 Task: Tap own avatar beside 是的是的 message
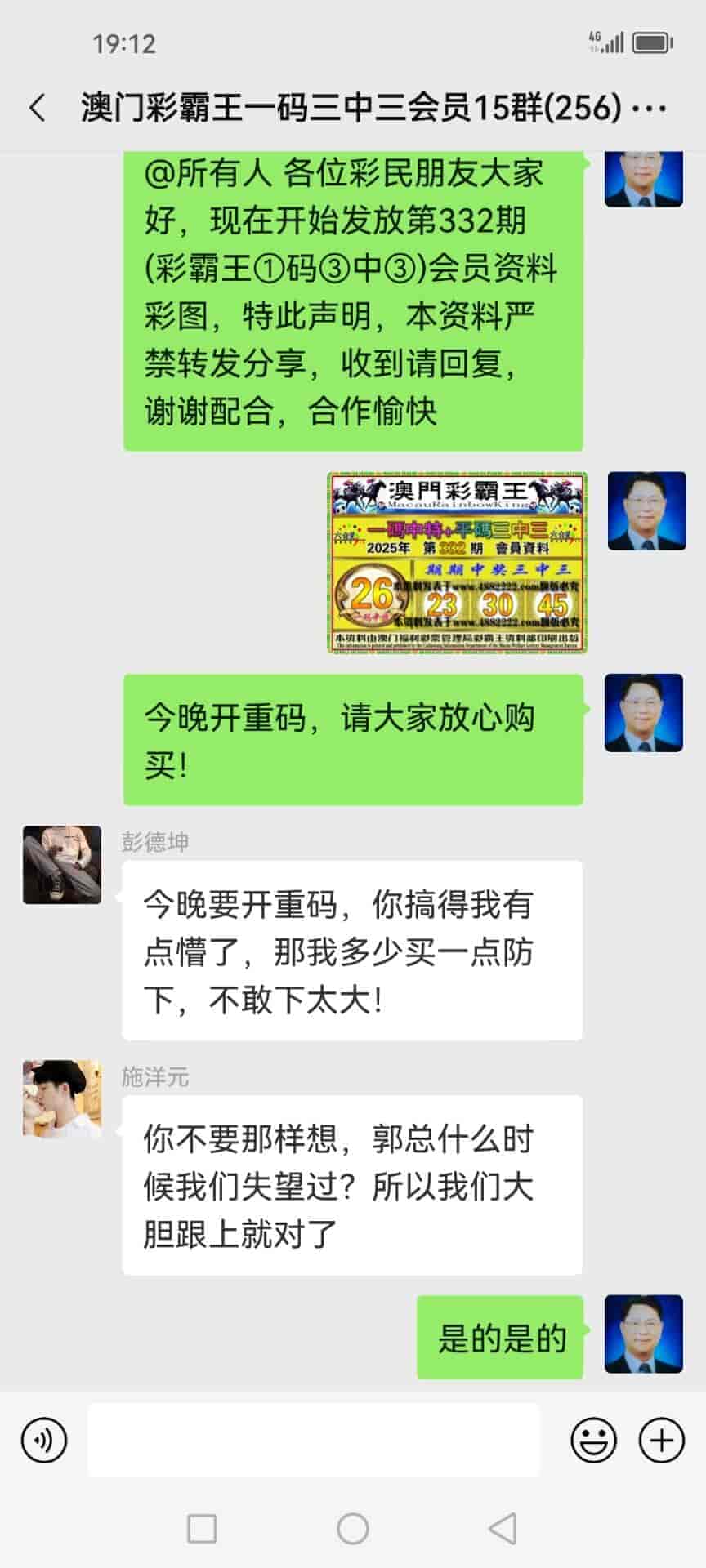pos(644,1334)
